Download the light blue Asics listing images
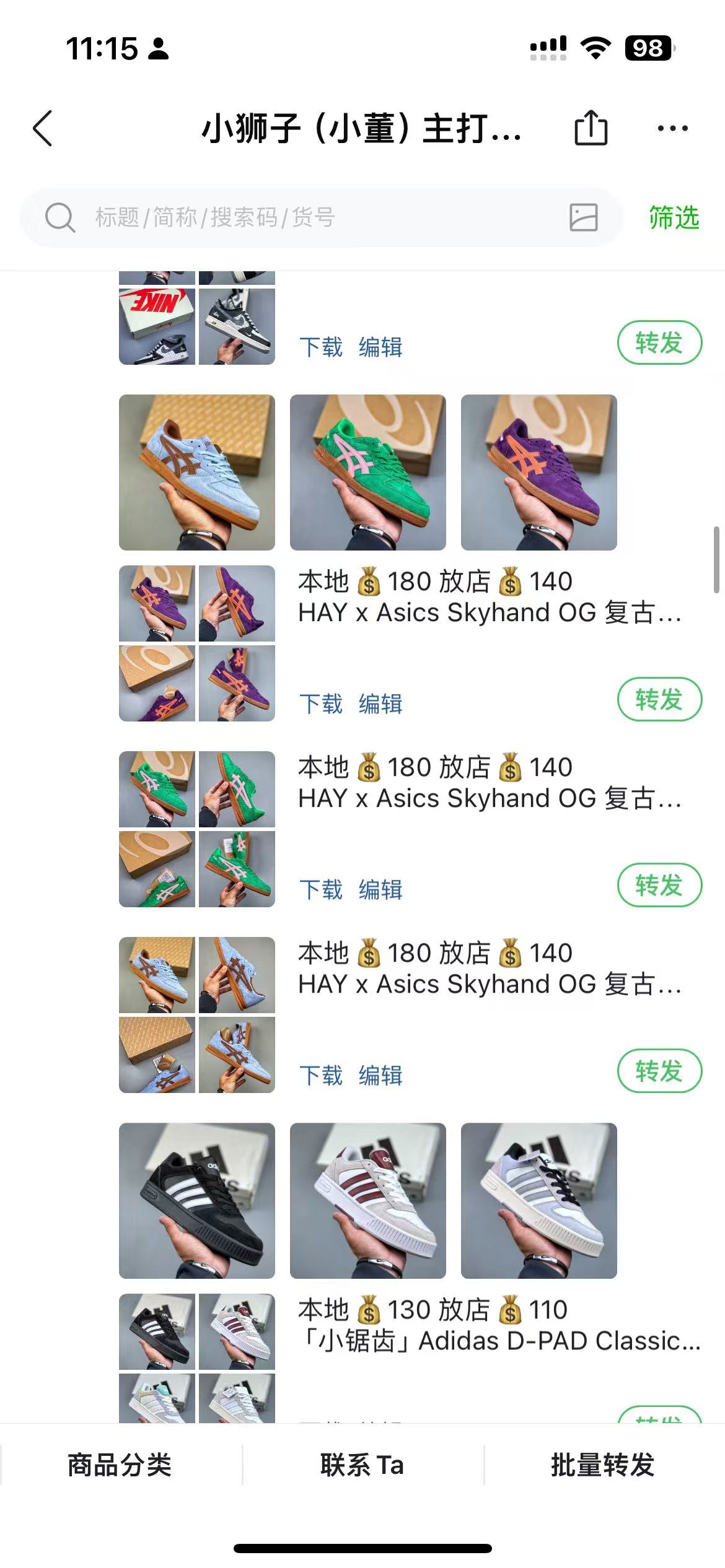 click(321, 1076)
